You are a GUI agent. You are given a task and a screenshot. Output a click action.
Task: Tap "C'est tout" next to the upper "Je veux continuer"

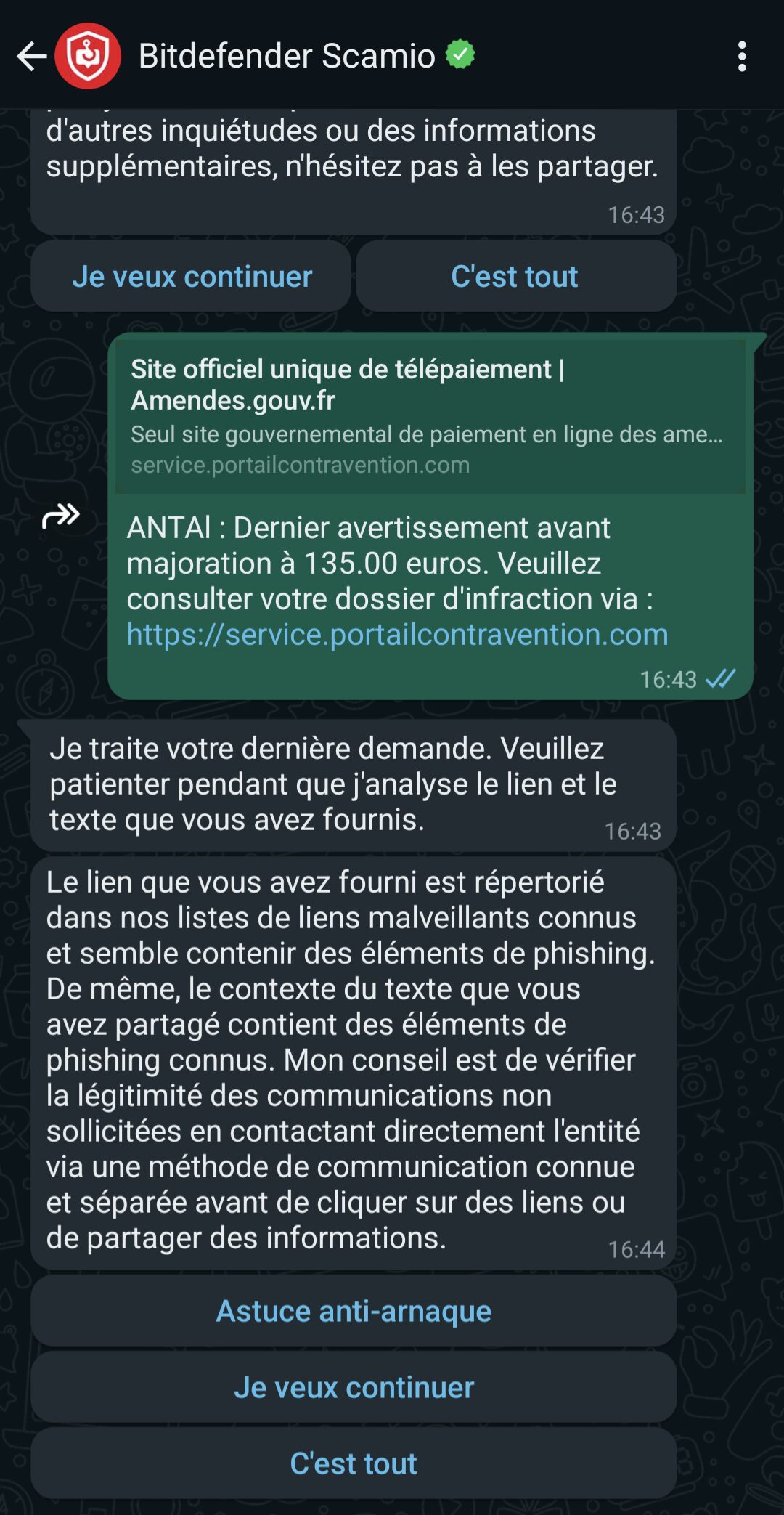pyautogui.click(x=515, y=277)
